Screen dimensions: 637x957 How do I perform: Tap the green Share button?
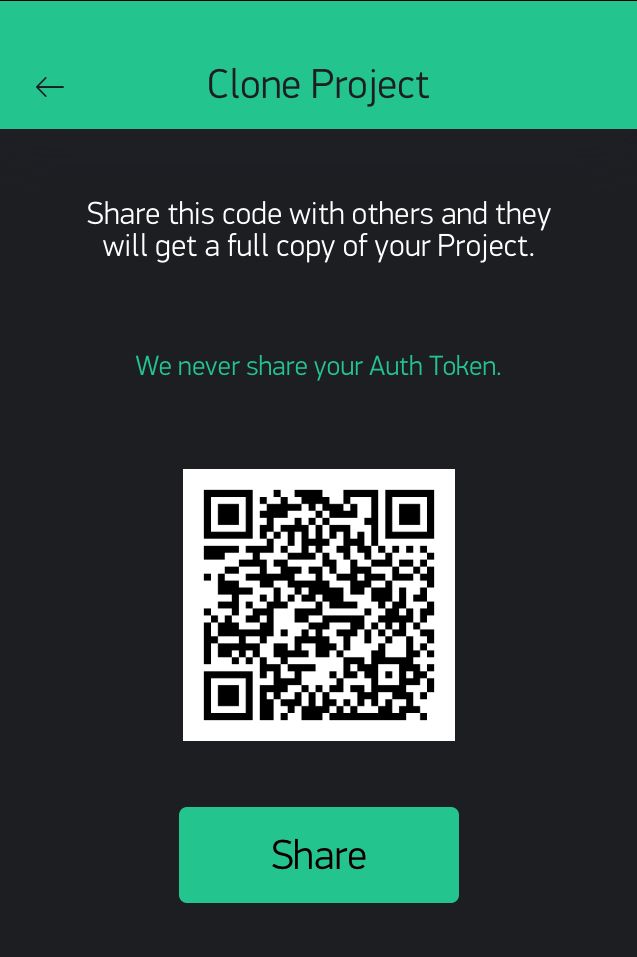318,855
